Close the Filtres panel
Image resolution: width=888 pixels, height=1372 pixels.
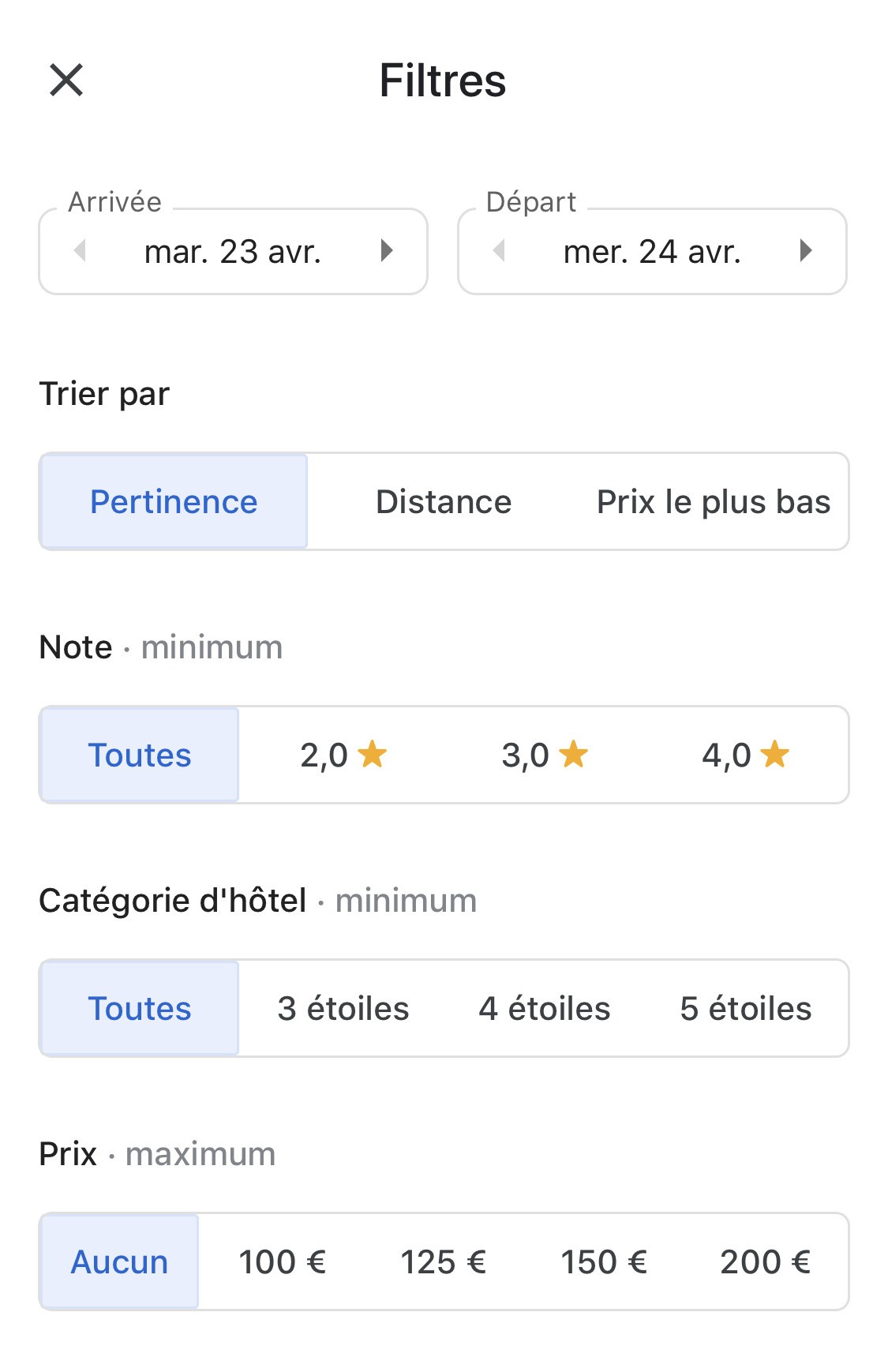click(x=66, y=80)
